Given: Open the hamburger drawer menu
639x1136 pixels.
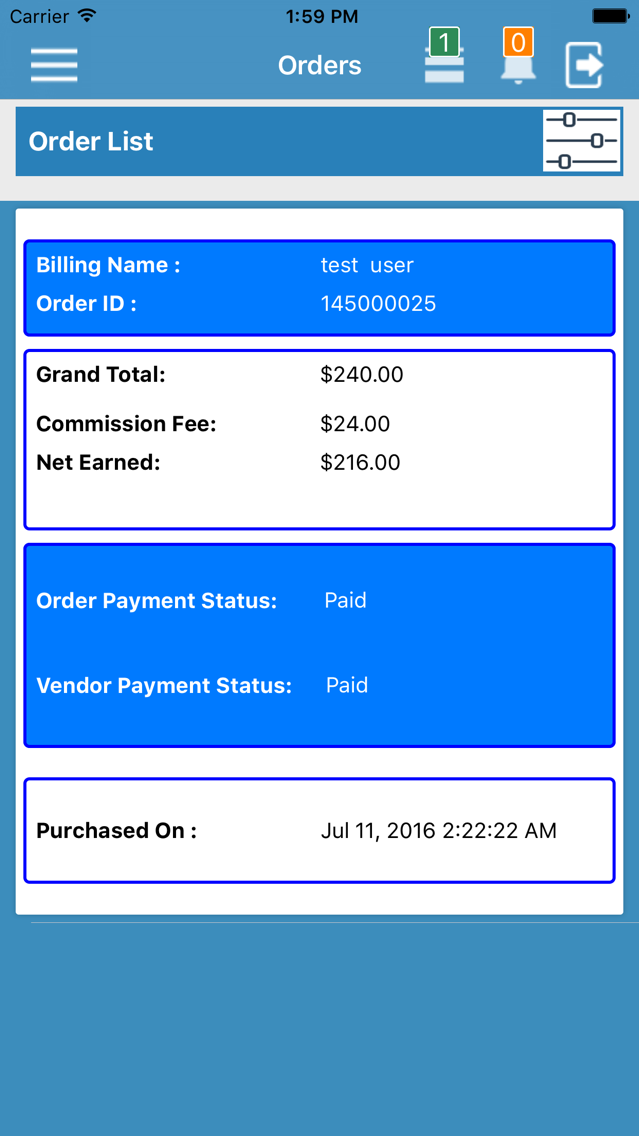Looking at the screenshot, I should coord(54,65).
